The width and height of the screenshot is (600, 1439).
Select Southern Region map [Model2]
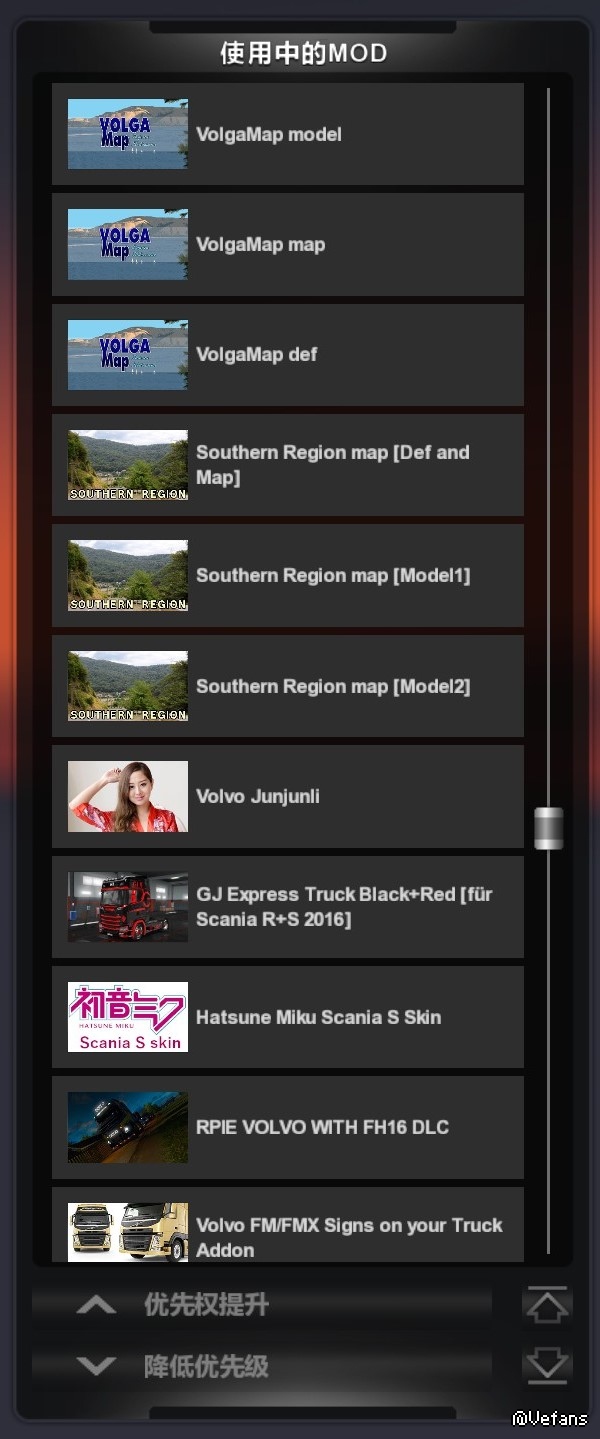point(288,686)
